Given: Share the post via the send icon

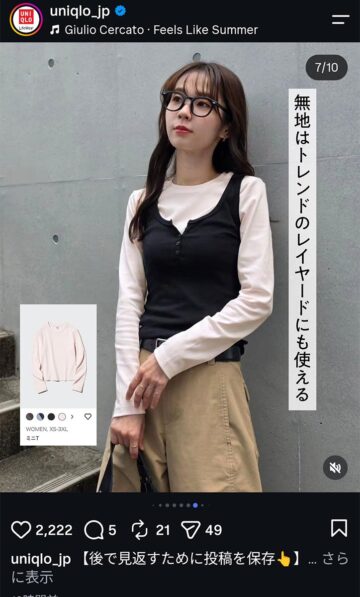Looking at the screenshot, I should pyautogui.click(x=191, y=530).
